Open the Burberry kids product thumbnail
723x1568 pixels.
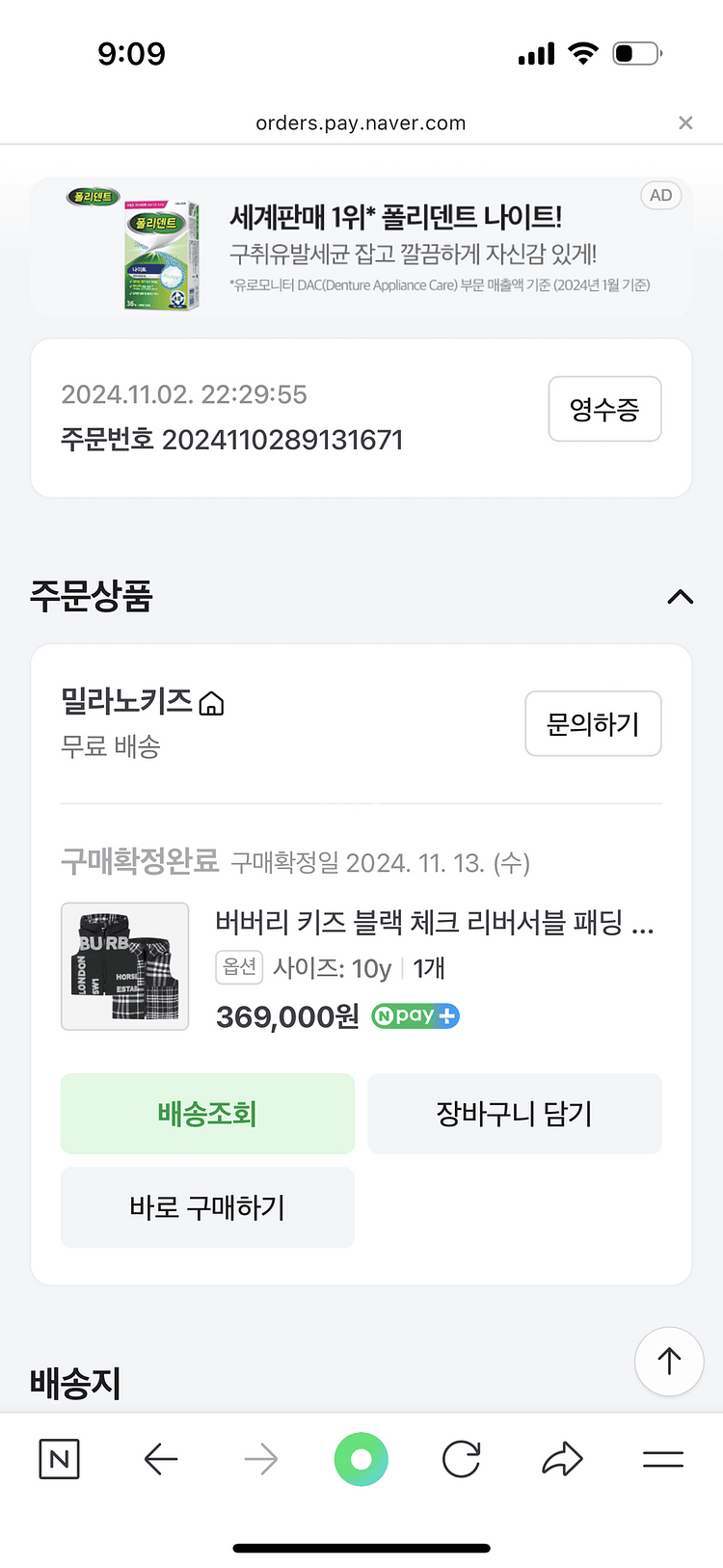(x=124, y=966)
